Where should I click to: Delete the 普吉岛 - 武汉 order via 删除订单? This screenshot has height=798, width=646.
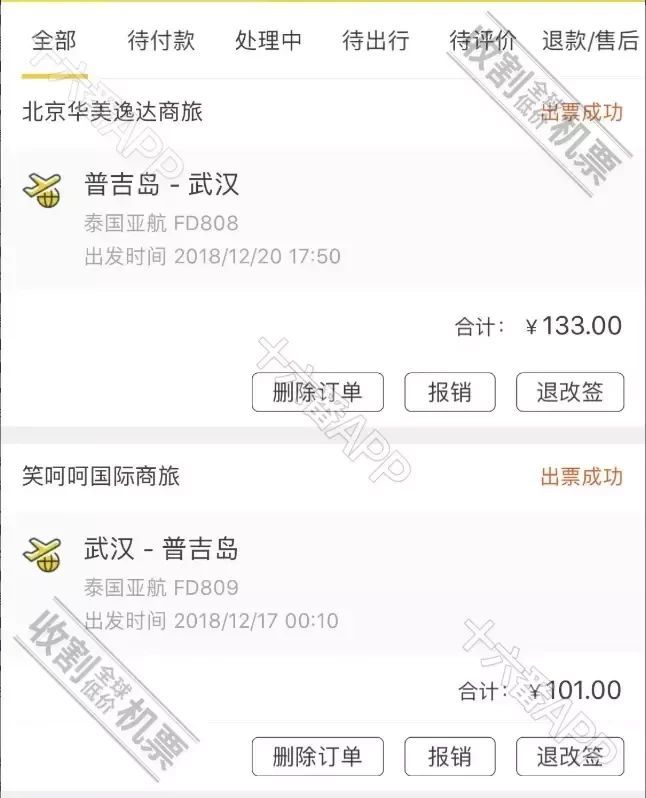[x=316, y=392]
